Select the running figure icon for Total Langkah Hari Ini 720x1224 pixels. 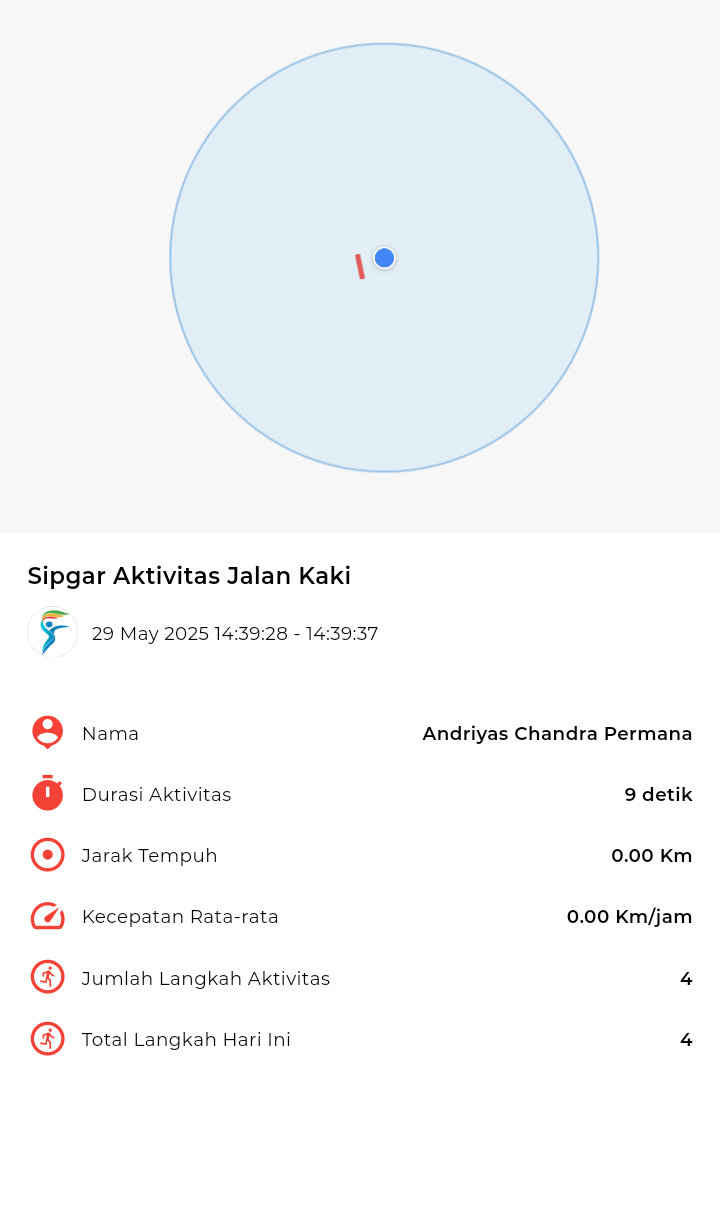[47, 1038]
